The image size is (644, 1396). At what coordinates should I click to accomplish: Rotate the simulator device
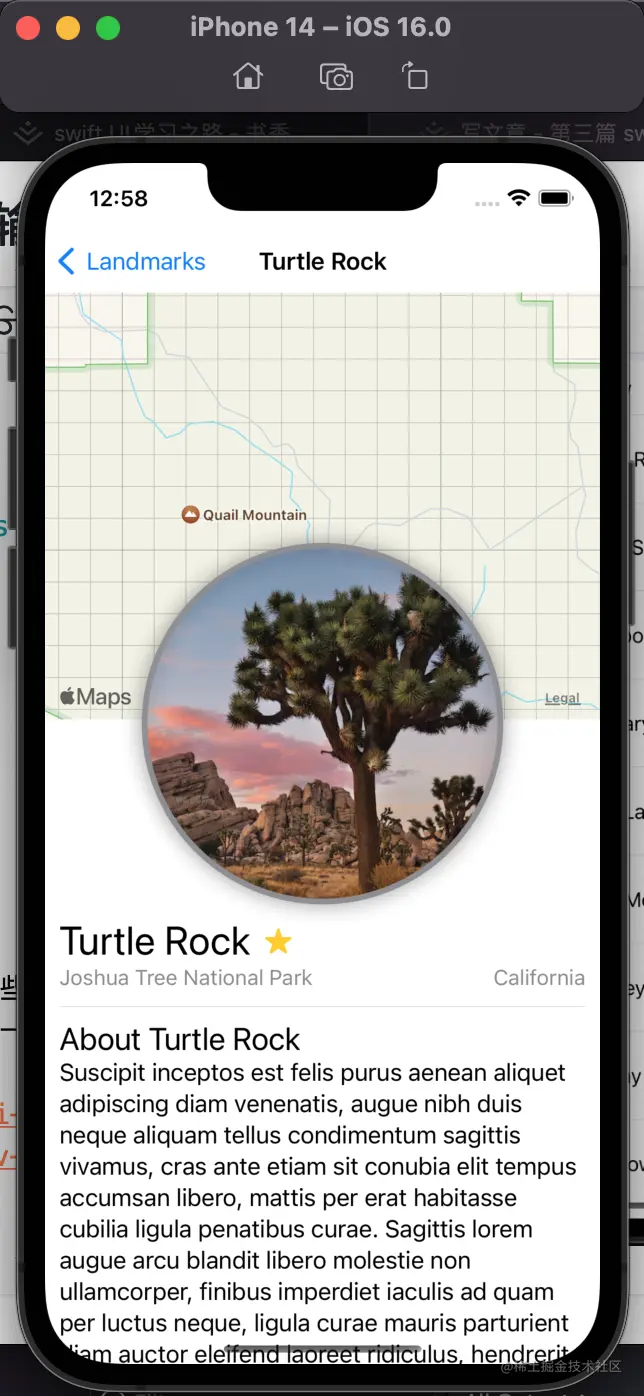pyautogui.click(x=414, y=77)
